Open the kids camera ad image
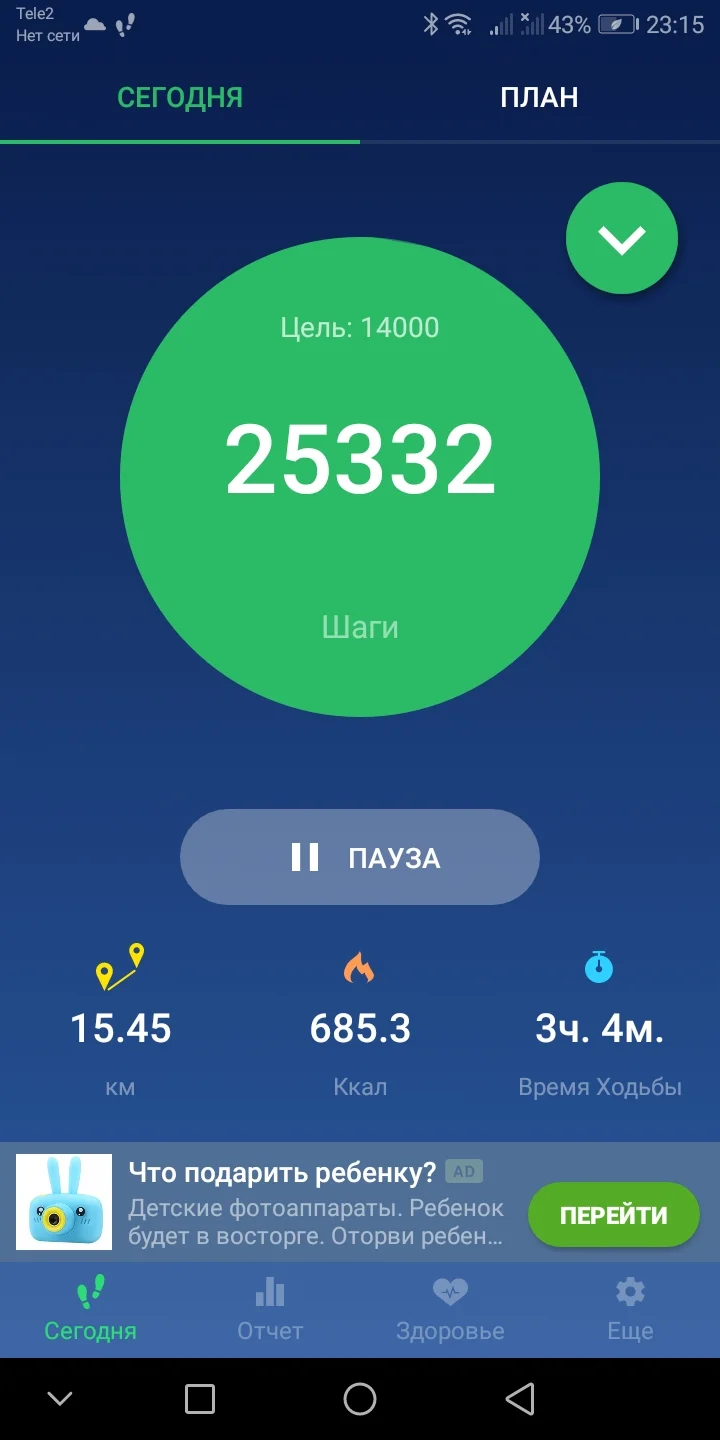720x1440 pixels. [64, 1203]
